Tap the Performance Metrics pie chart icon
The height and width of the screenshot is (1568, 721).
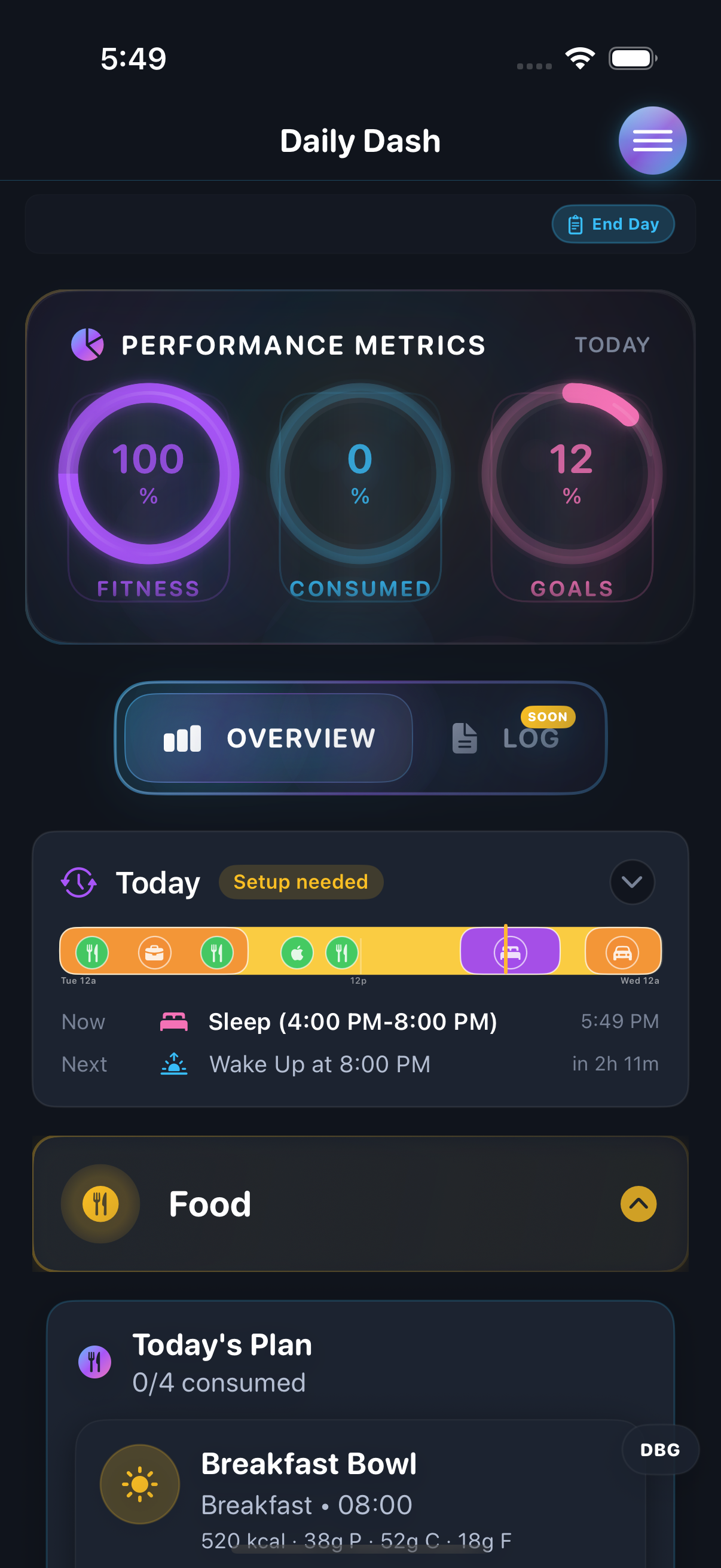pos(87,344)
